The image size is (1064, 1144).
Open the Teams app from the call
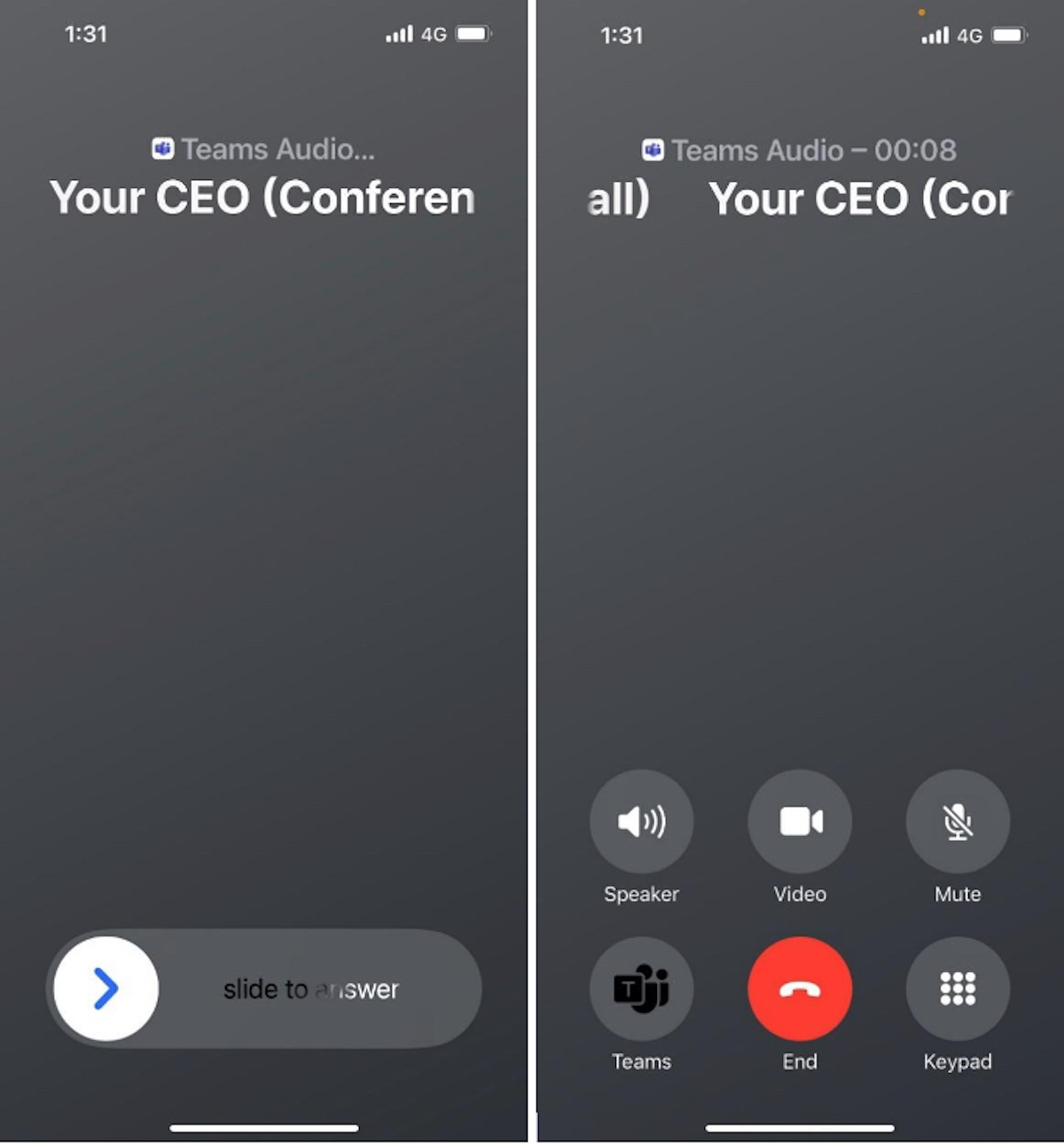click(641, 988)
